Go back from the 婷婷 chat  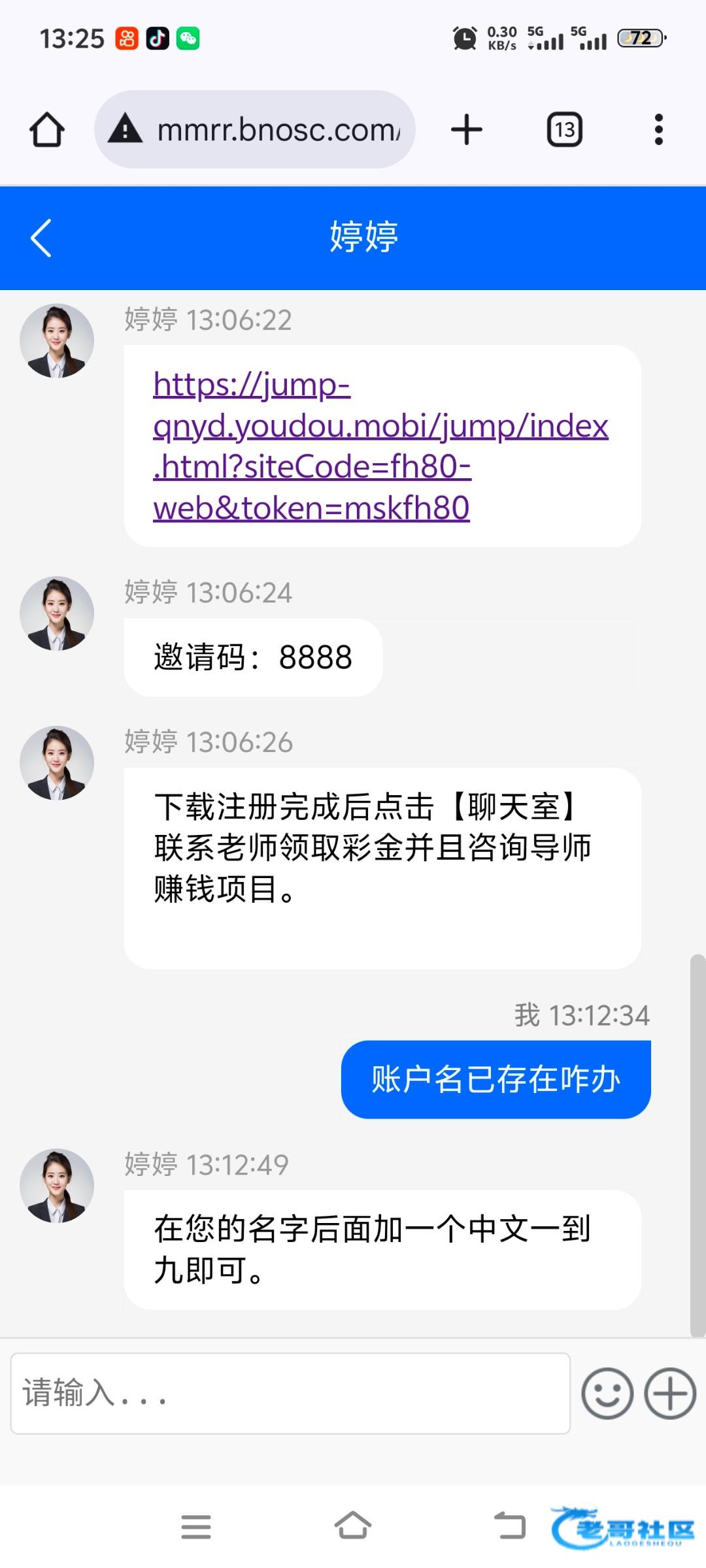pos(41,238)
